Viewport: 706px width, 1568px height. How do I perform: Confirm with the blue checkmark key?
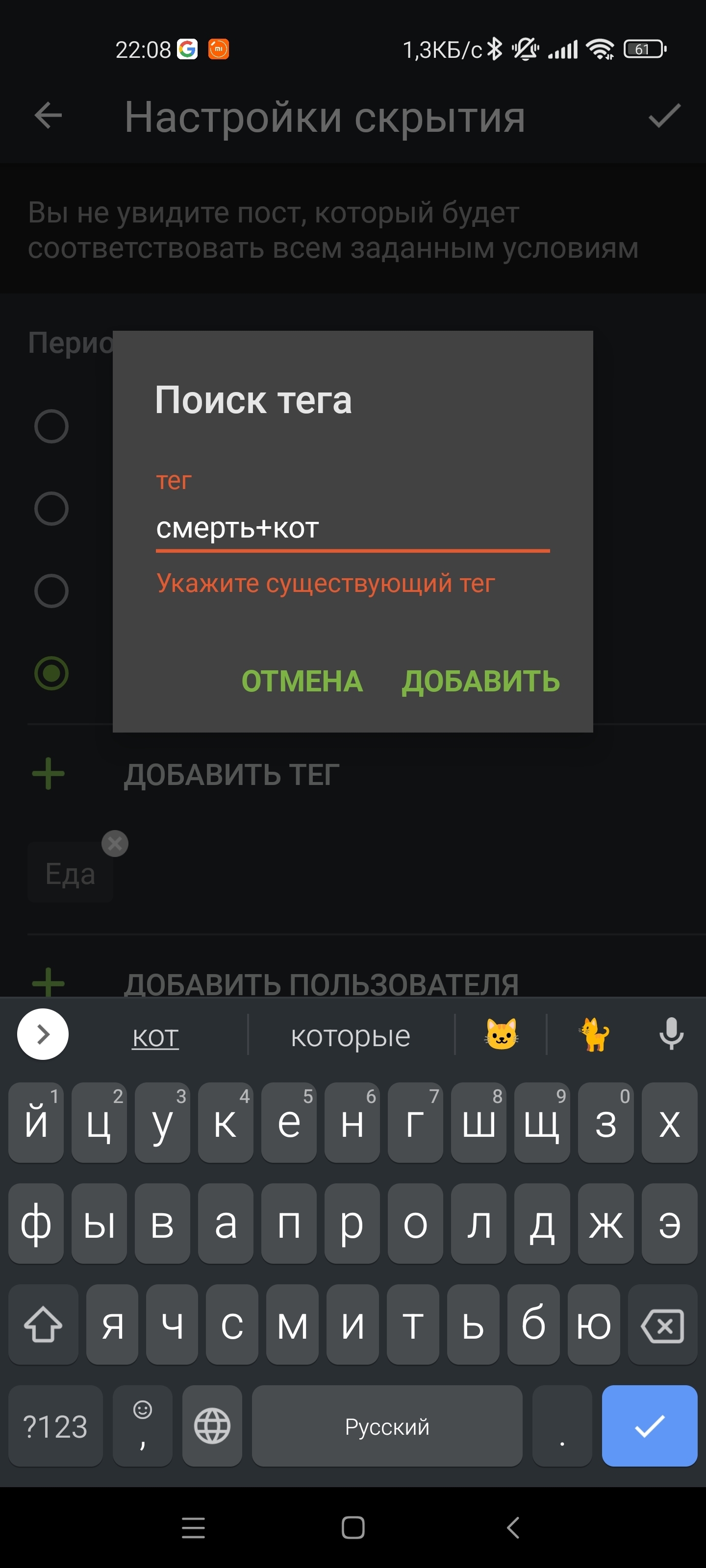click(x=649, y=1425)
